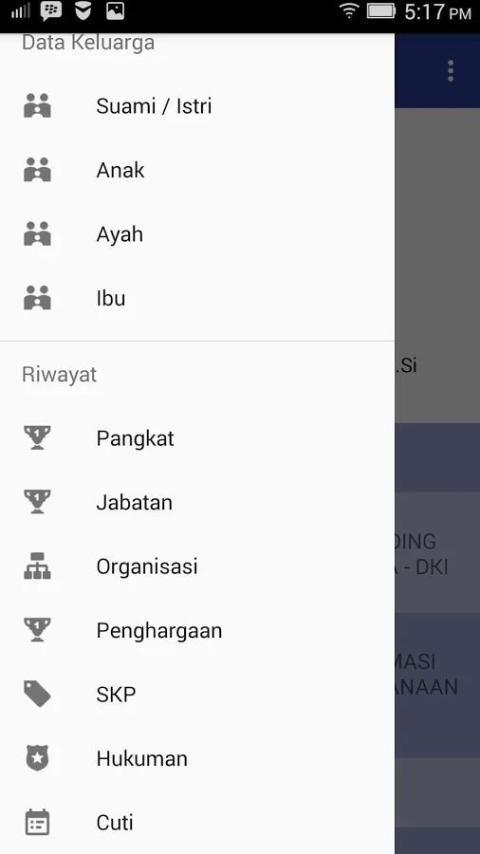View Jabatan history
The height and width of the screenshot is (854, 480).
197,502
